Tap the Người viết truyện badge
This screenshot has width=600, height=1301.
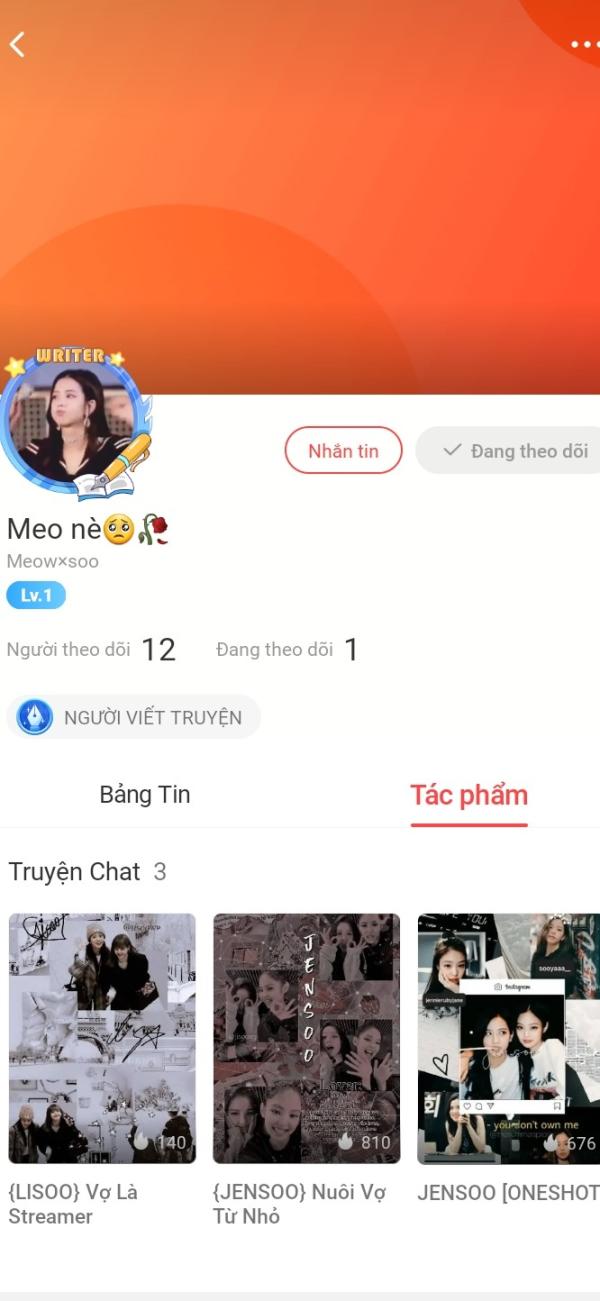133,717
